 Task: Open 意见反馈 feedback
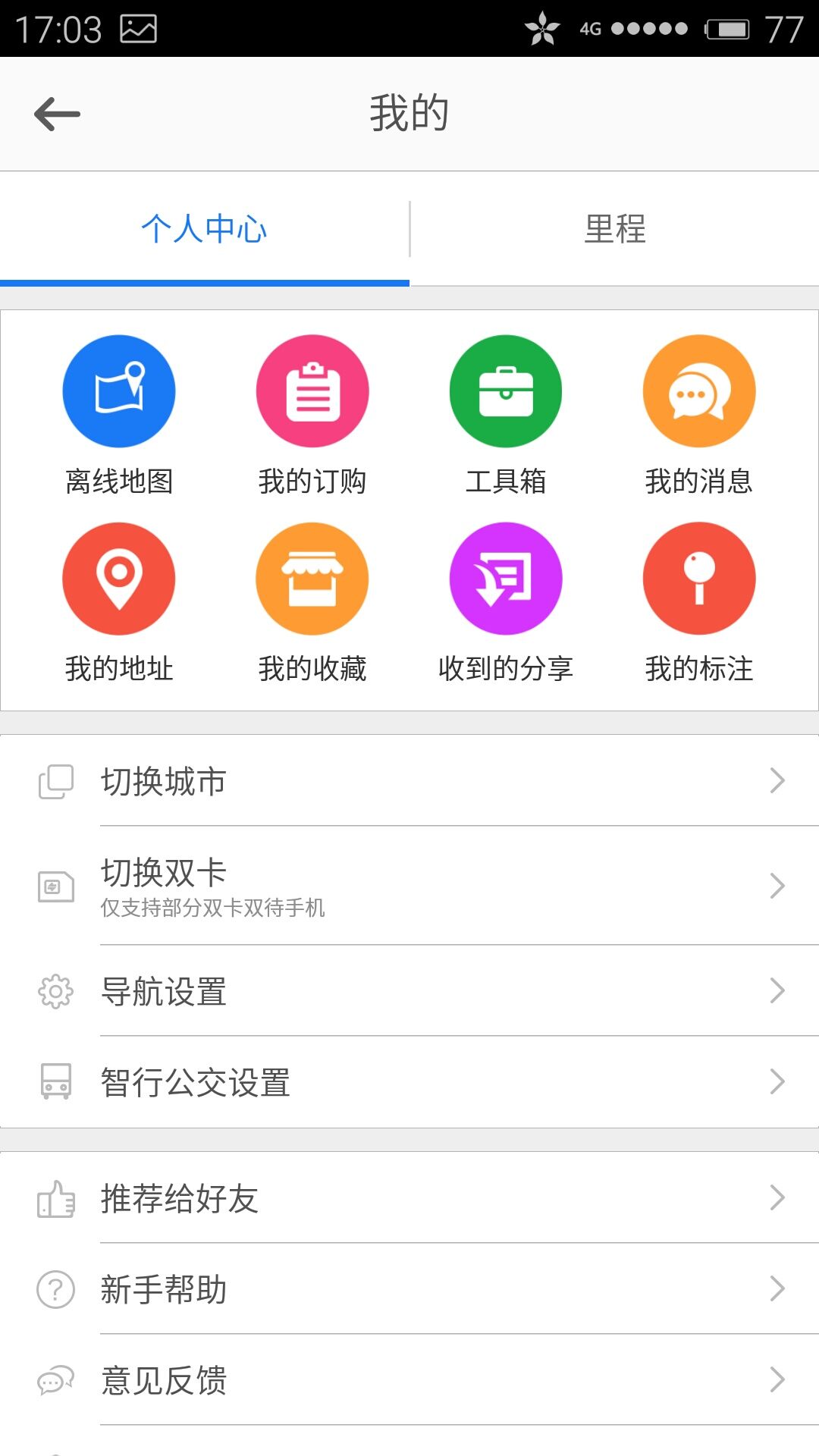pyautogui.click(x=409, y=1379)
